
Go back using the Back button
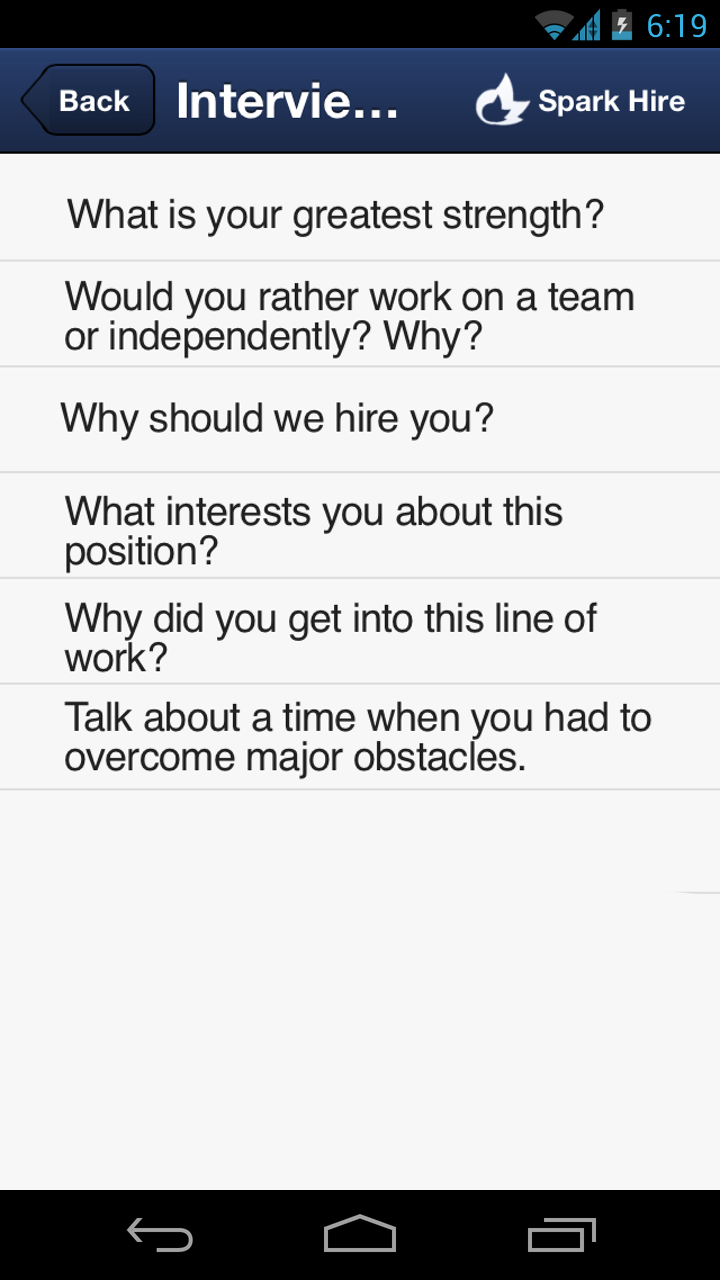(x=90, y=101)
